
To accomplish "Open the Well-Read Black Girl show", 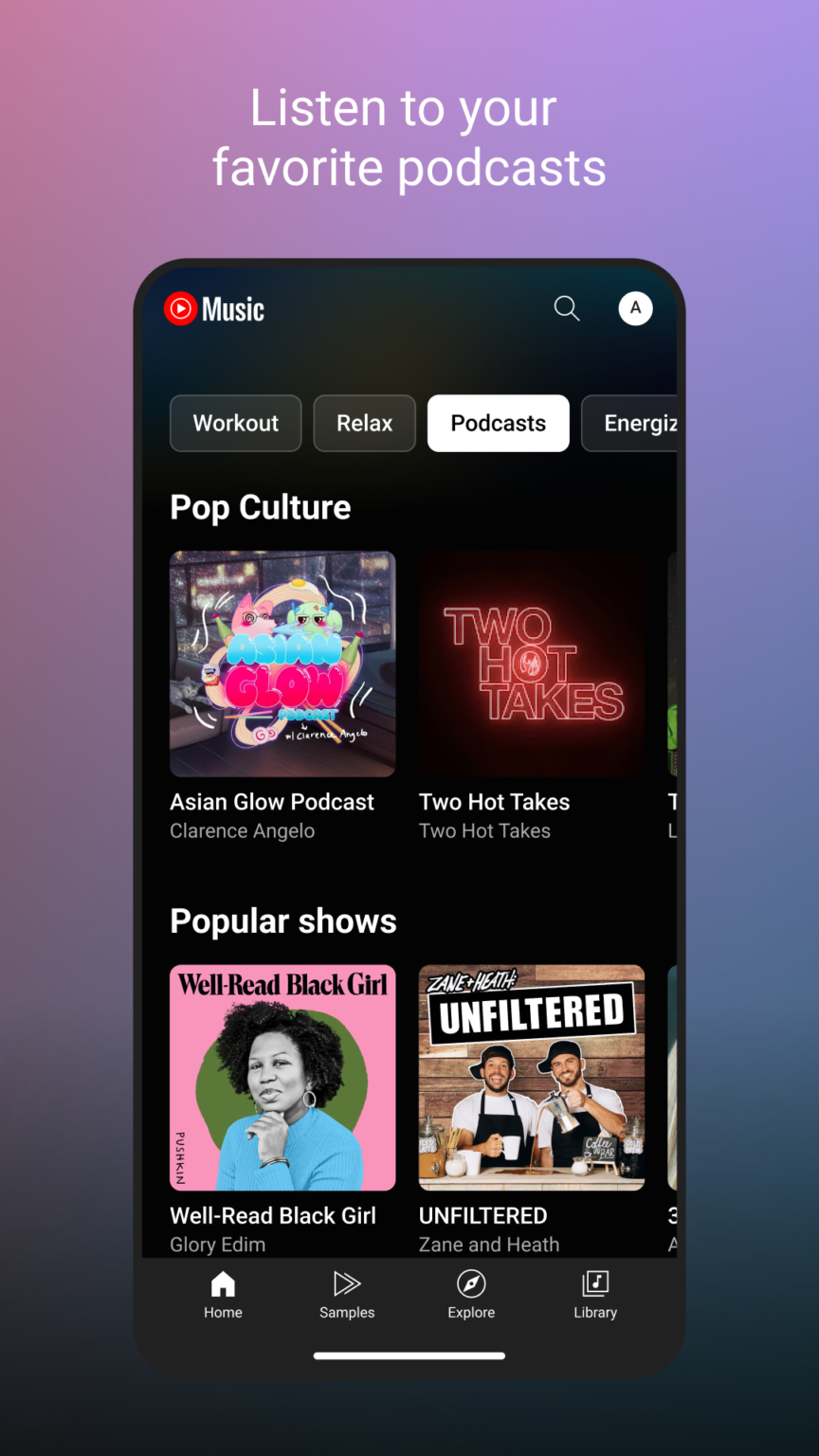I will pos(282,1078).
